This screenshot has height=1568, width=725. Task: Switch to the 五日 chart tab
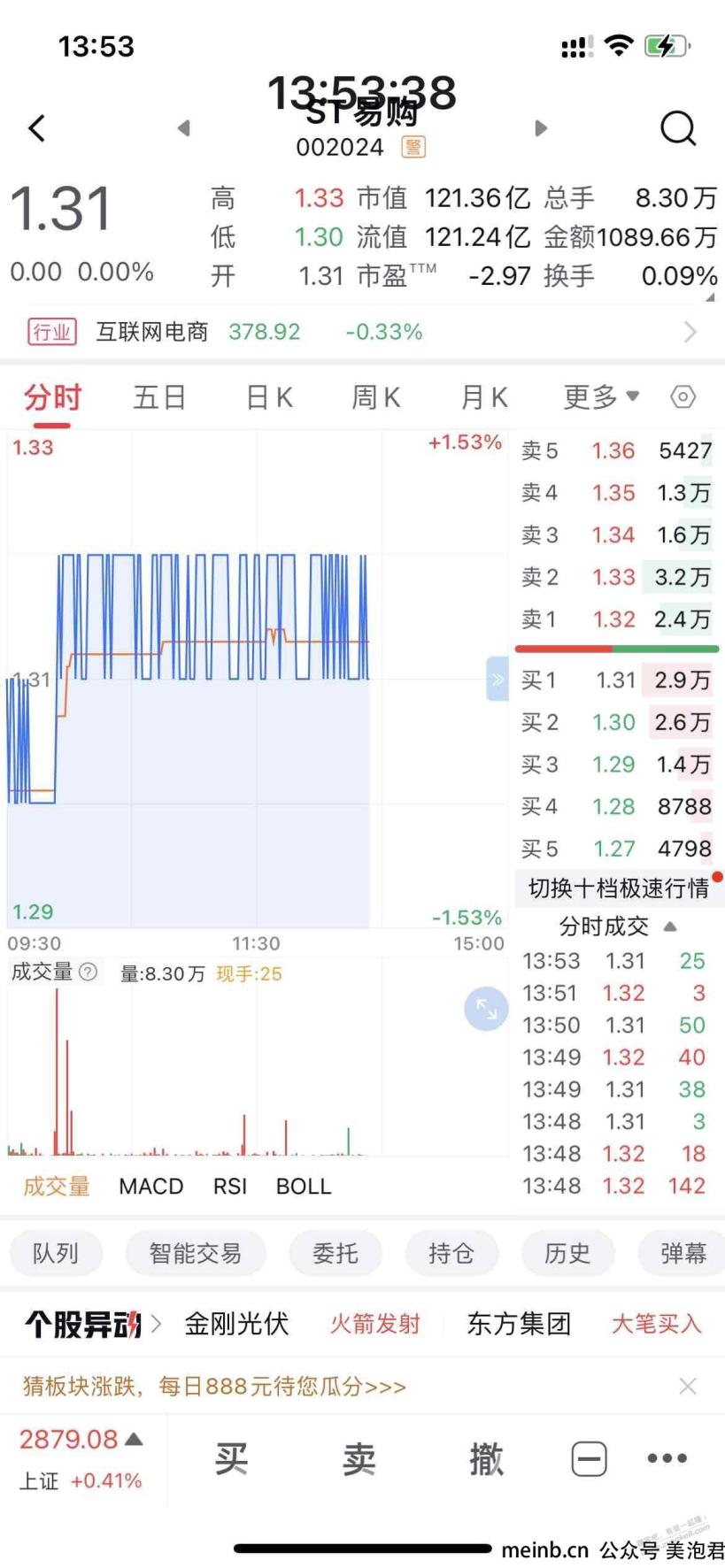click(159, 397)
